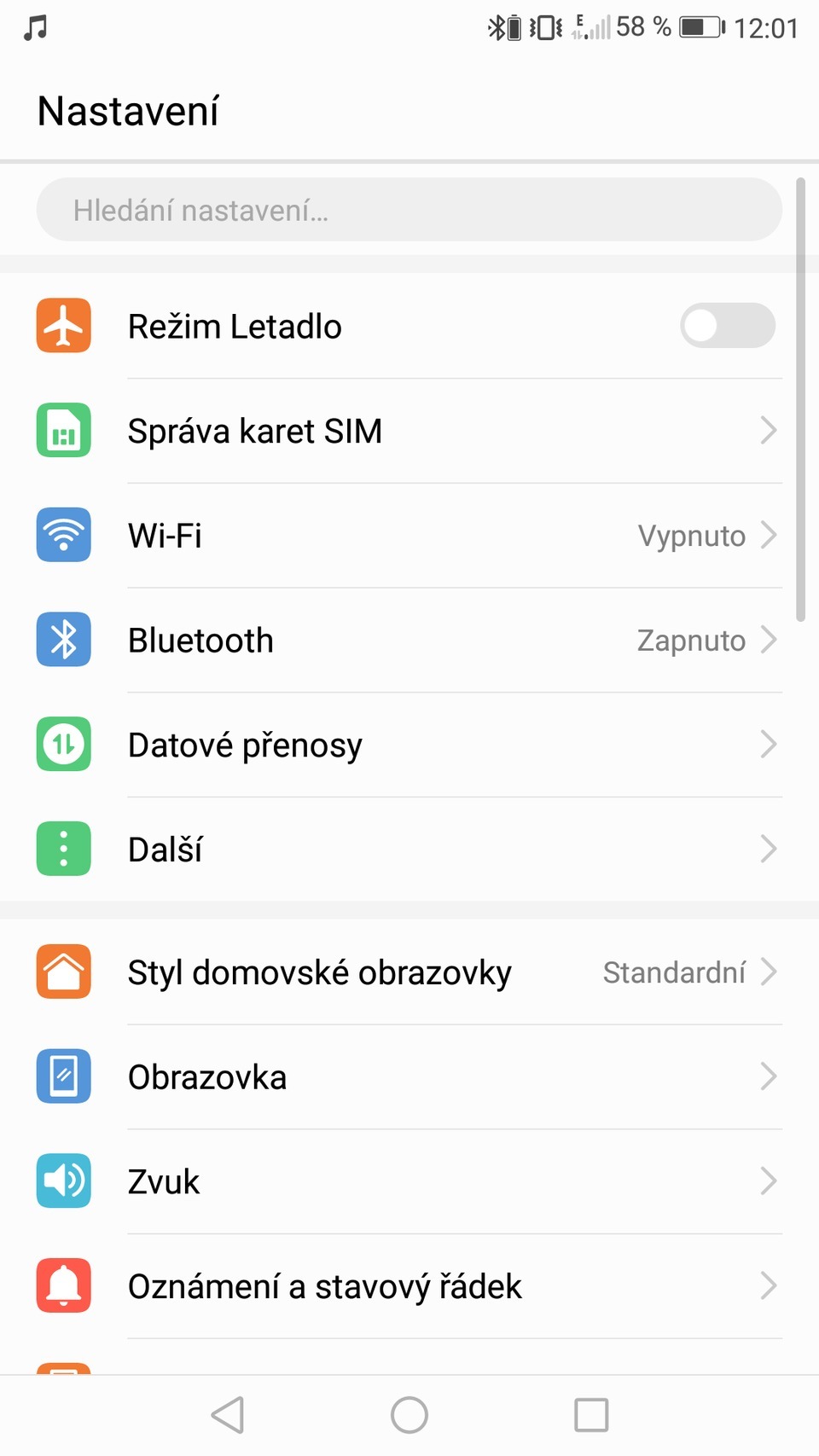Expand Bluetooth settings with the arrow

click(x=769, y=640)
